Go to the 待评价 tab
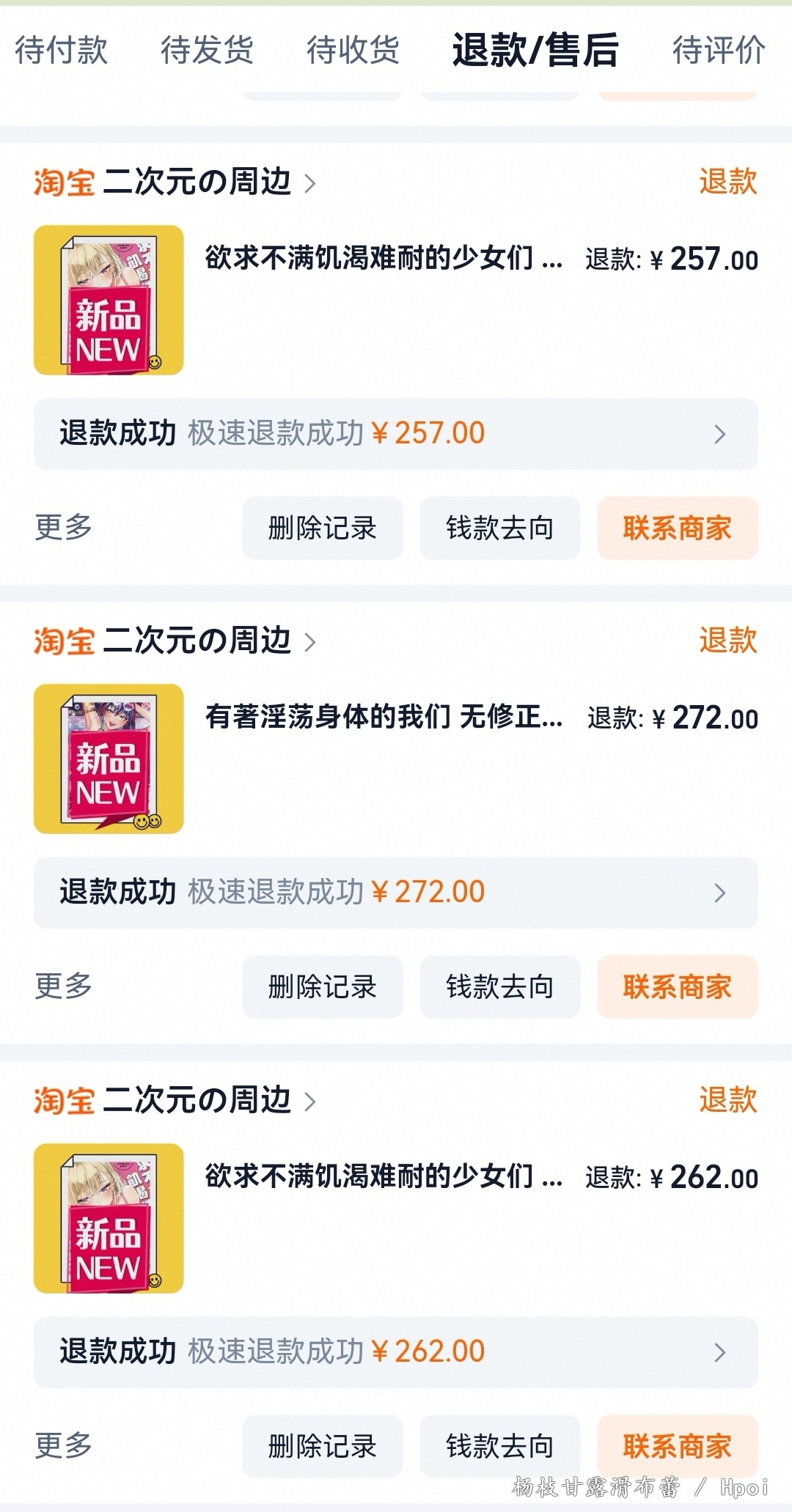Image resolution: width=792 pixels, height=1512 pixels. (x=719, y=51)
